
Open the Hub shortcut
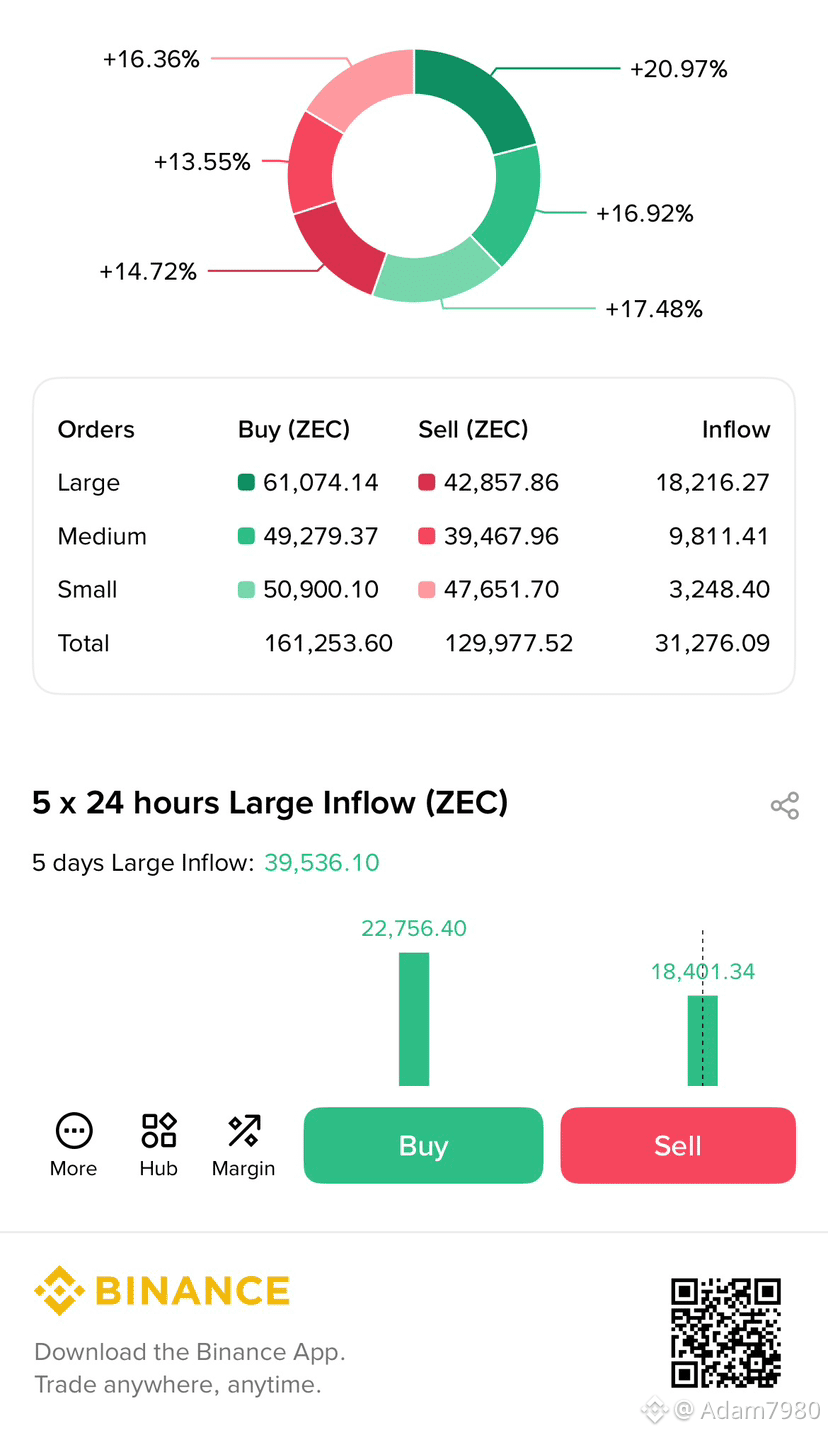[159, 1146]
